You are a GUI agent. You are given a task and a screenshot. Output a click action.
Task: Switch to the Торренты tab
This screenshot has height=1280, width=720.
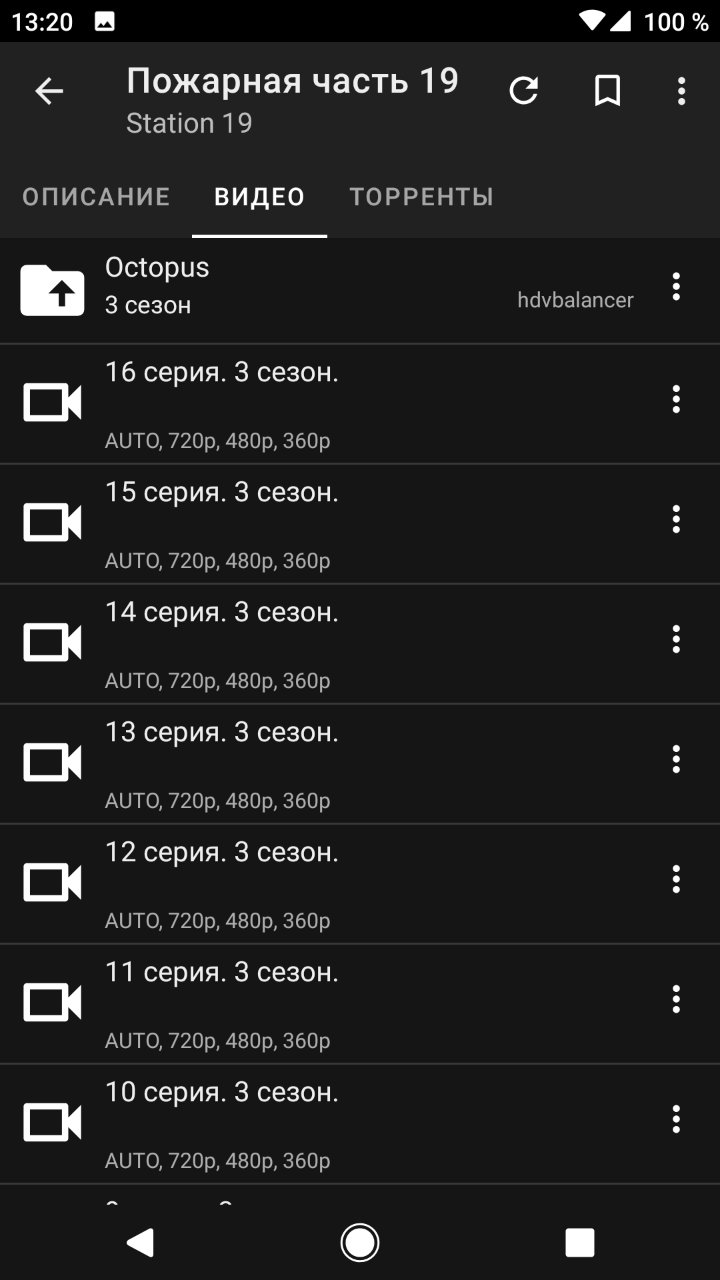coord(421,197)
